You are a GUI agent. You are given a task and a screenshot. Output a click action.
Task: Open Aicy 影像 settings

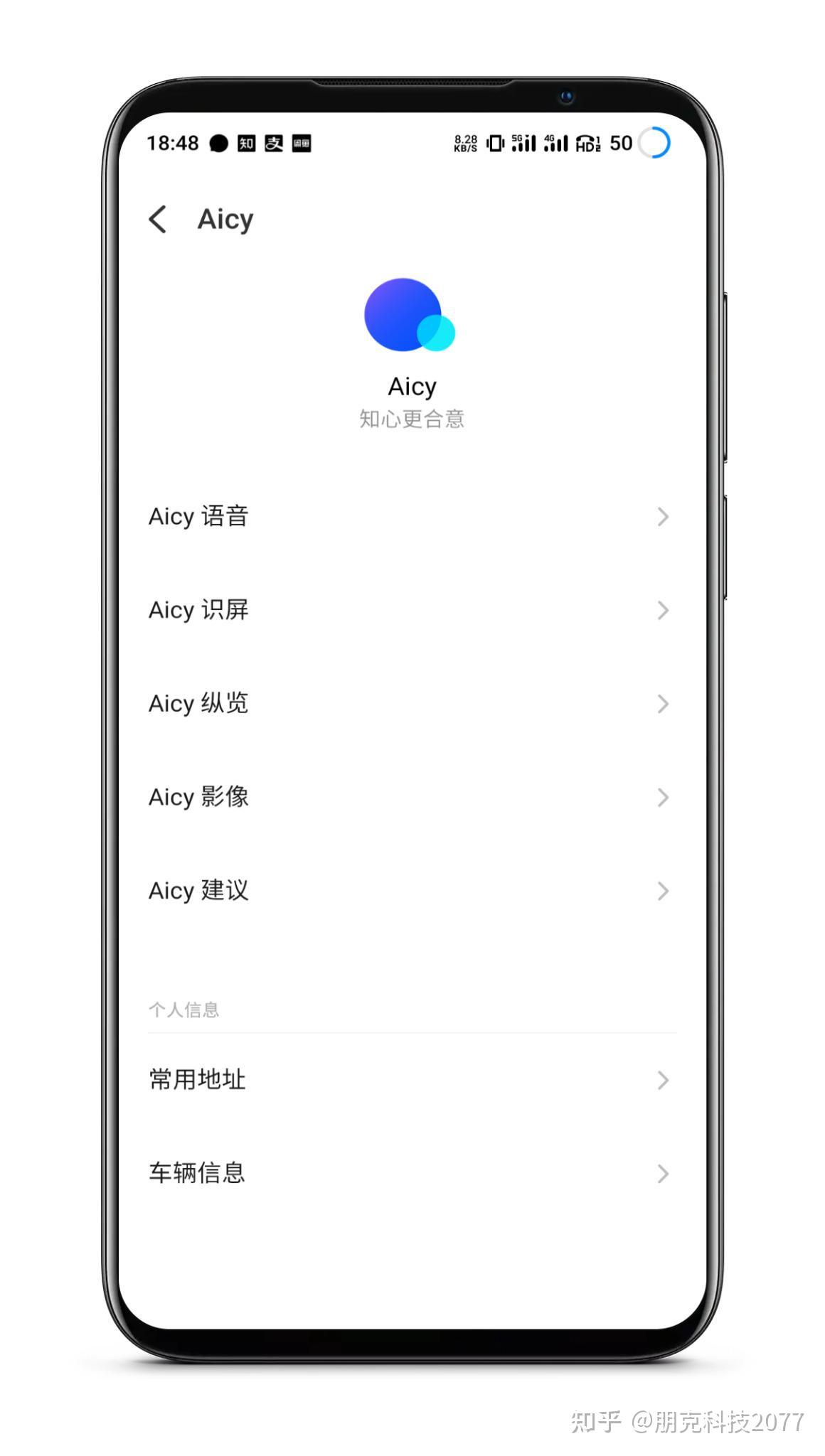click(411, 797)
